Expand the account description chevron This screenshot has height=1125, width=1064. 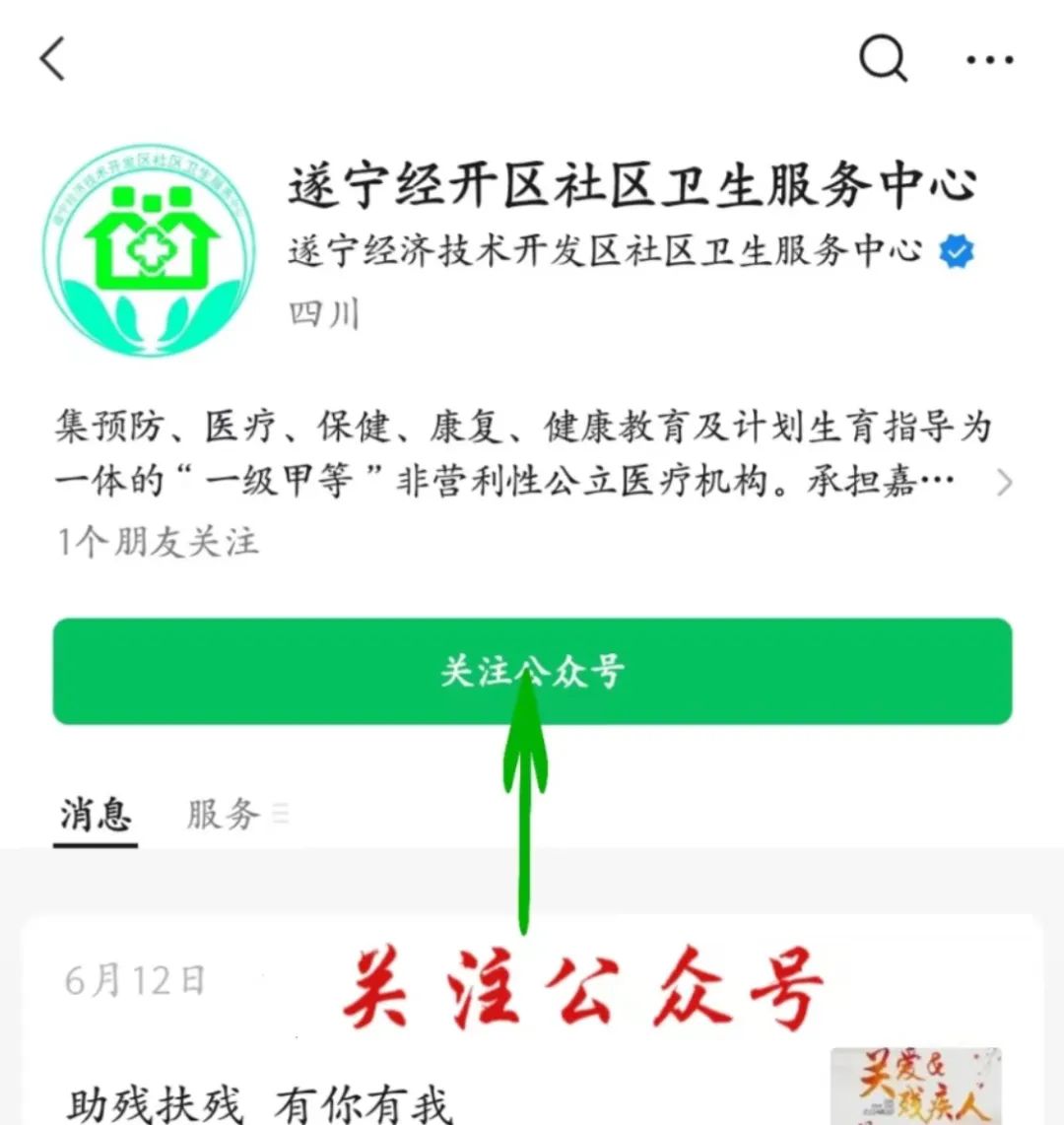pyautogui.click(x=1004, y=483)
